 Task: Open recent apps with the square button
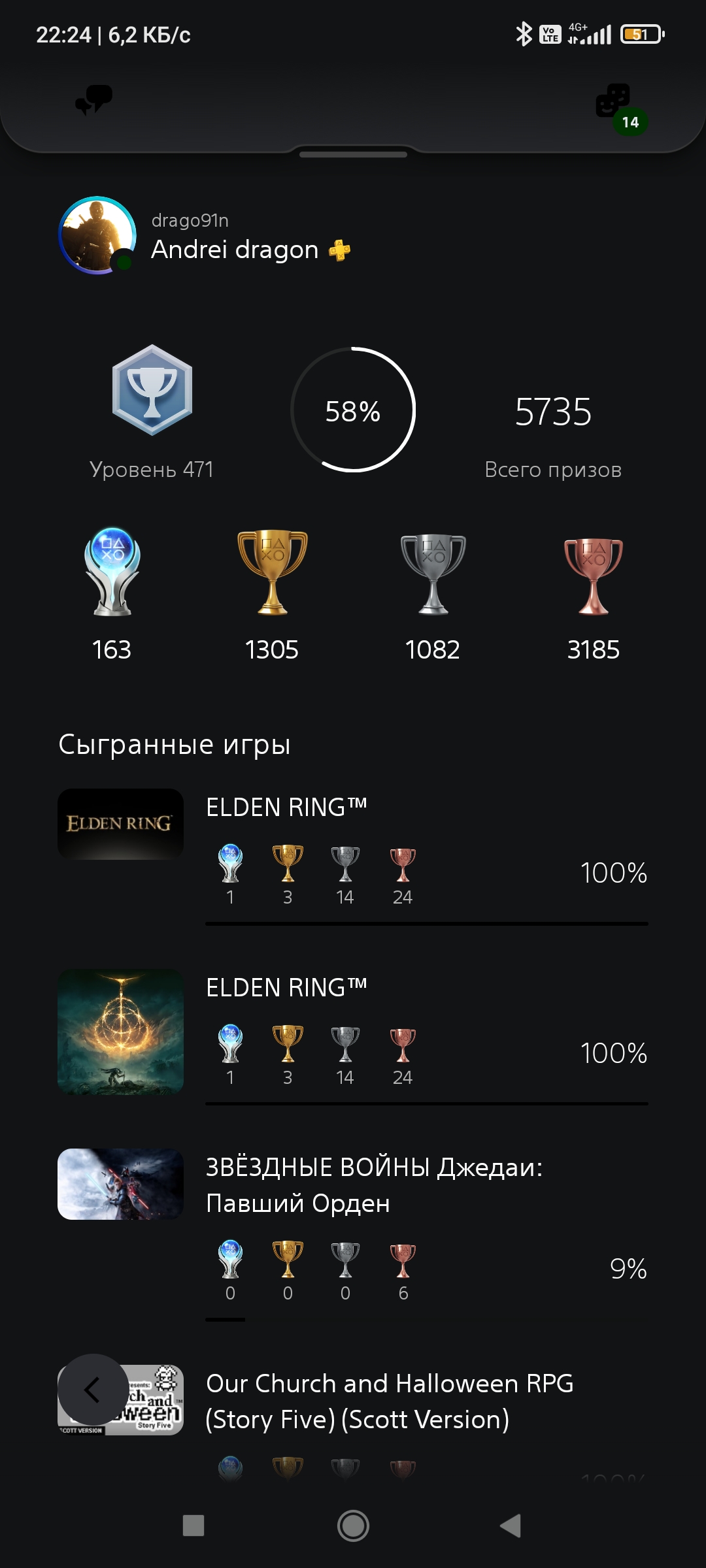point(193,1526)
